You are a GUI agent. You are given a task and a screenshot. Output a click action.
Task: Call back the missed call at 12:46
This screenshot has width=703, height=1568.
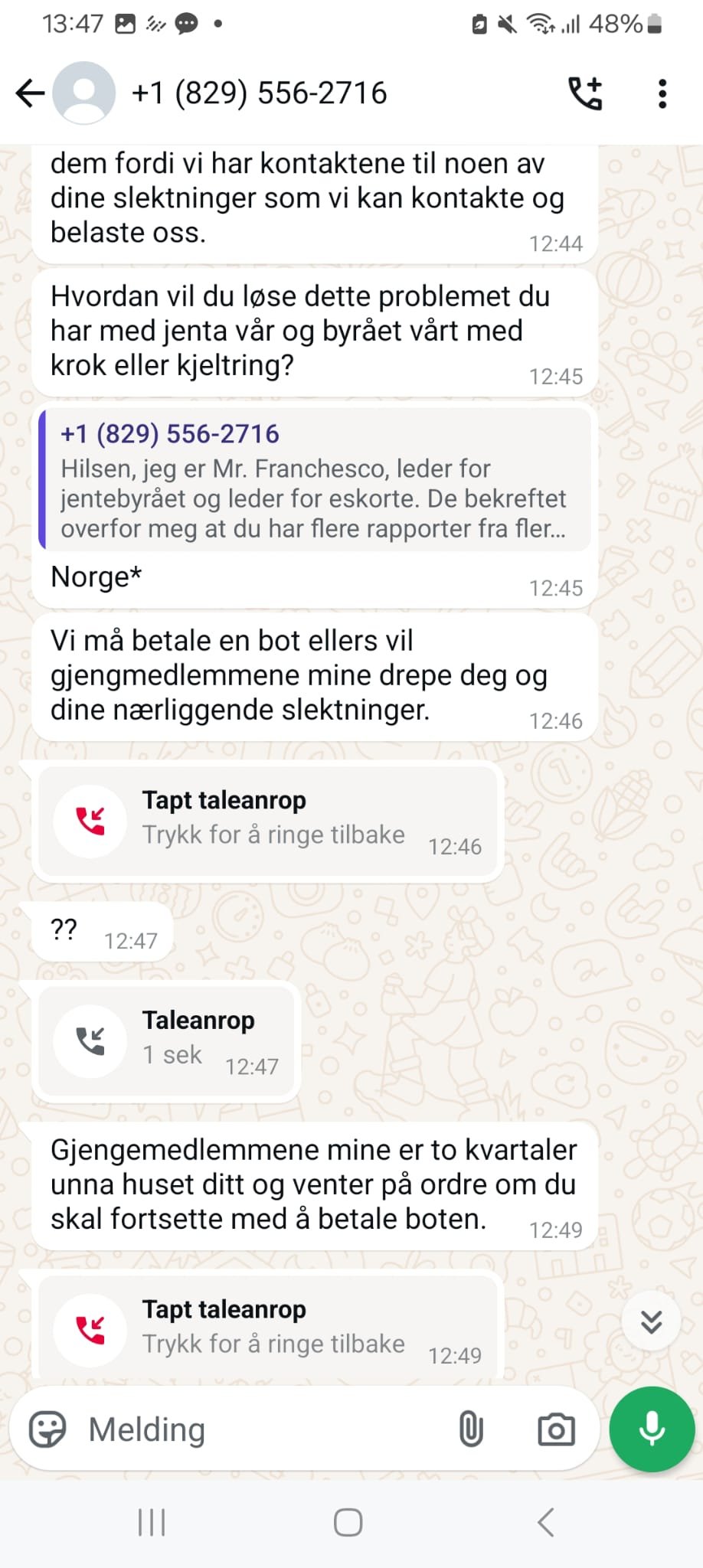[268, 822]
